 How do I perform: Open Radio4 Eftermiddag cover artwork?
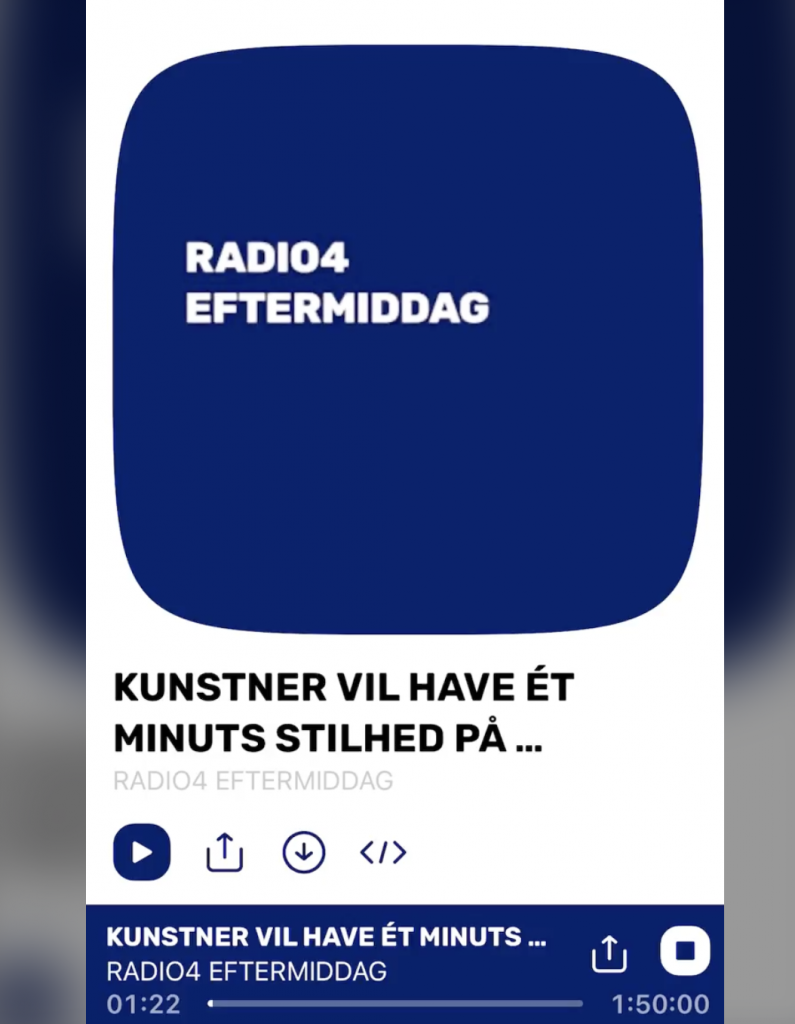click(x=407, y=339)
